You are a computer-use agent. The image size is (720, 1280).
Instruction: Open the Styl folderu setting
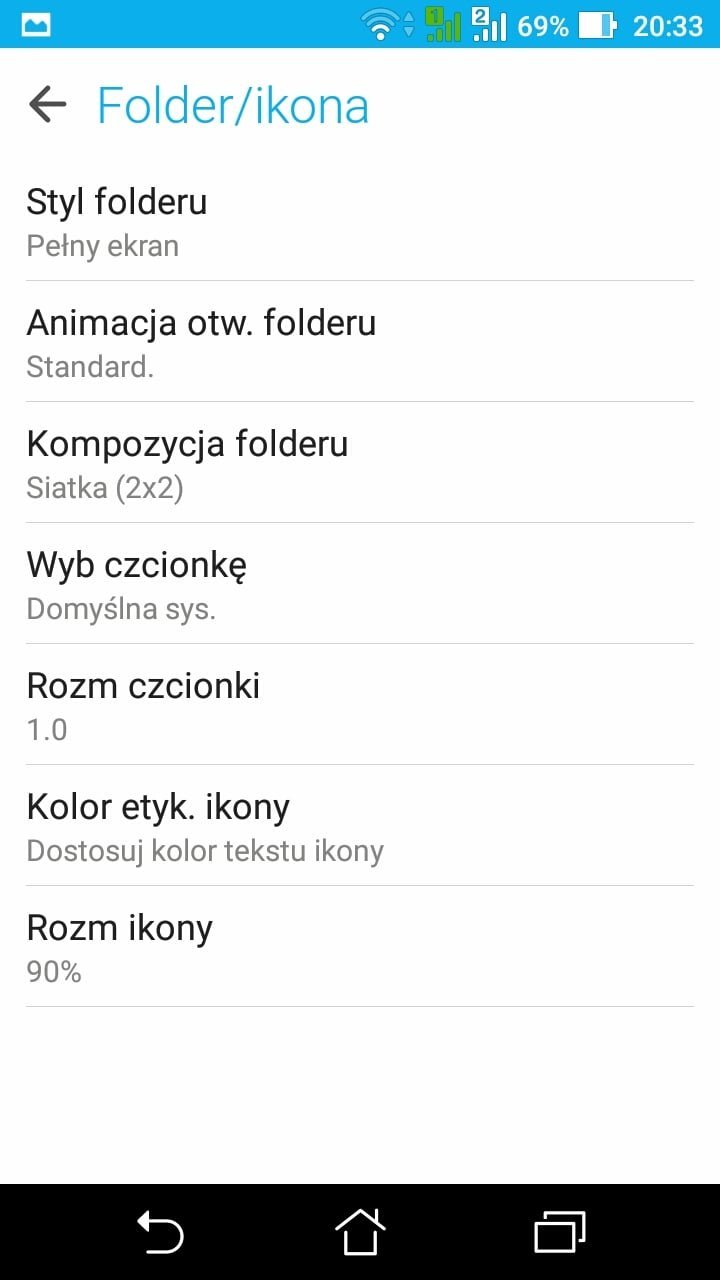360,220
